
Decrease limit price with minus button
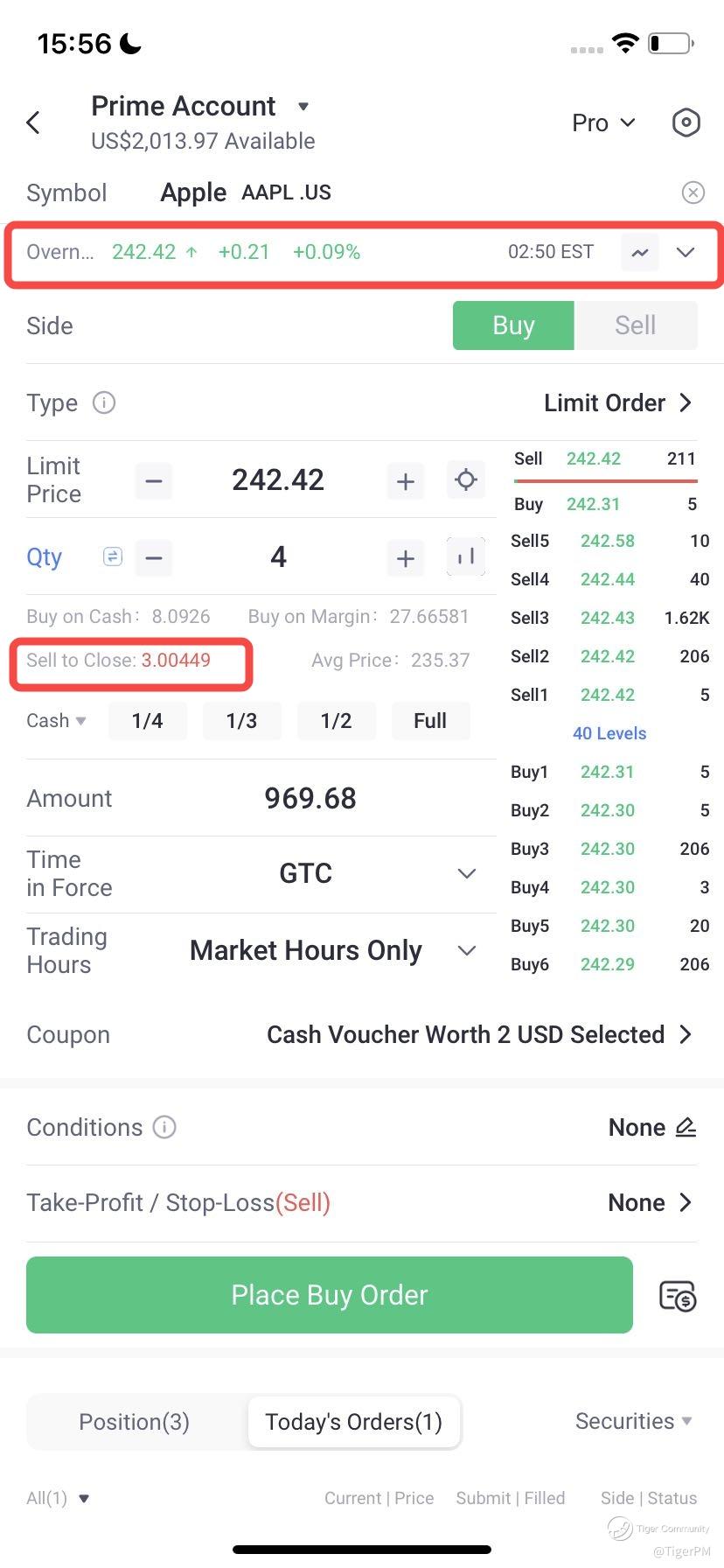154,480
